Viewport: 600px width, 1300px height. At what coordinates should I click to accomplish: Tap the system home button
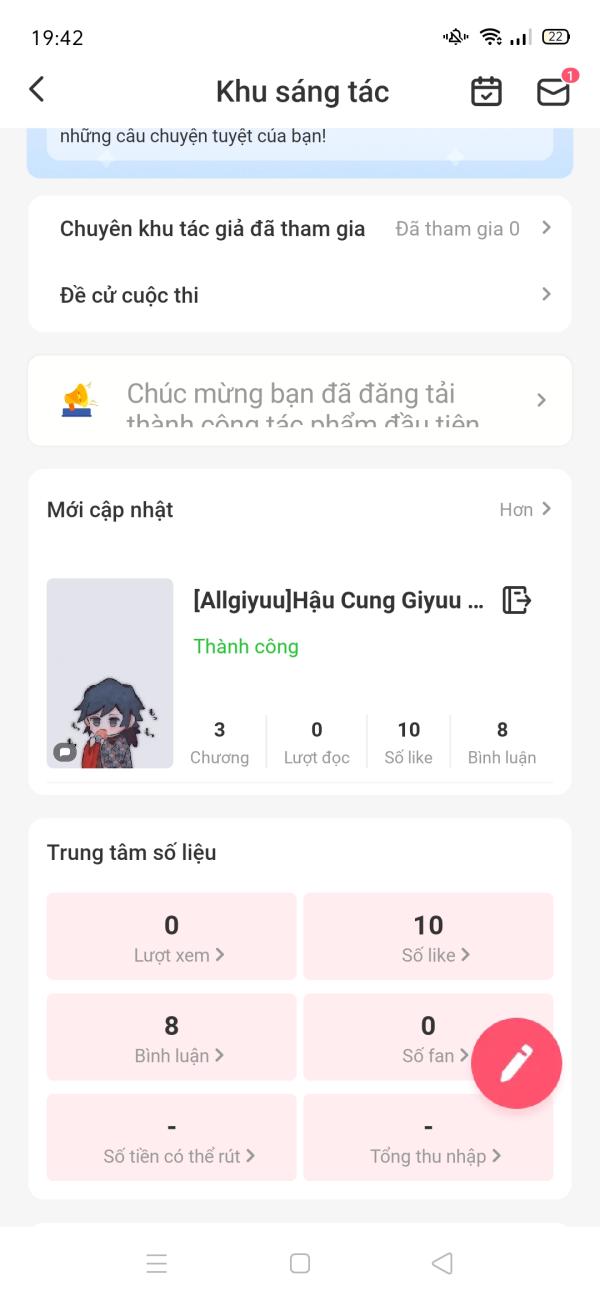(x=300, y=1263)
